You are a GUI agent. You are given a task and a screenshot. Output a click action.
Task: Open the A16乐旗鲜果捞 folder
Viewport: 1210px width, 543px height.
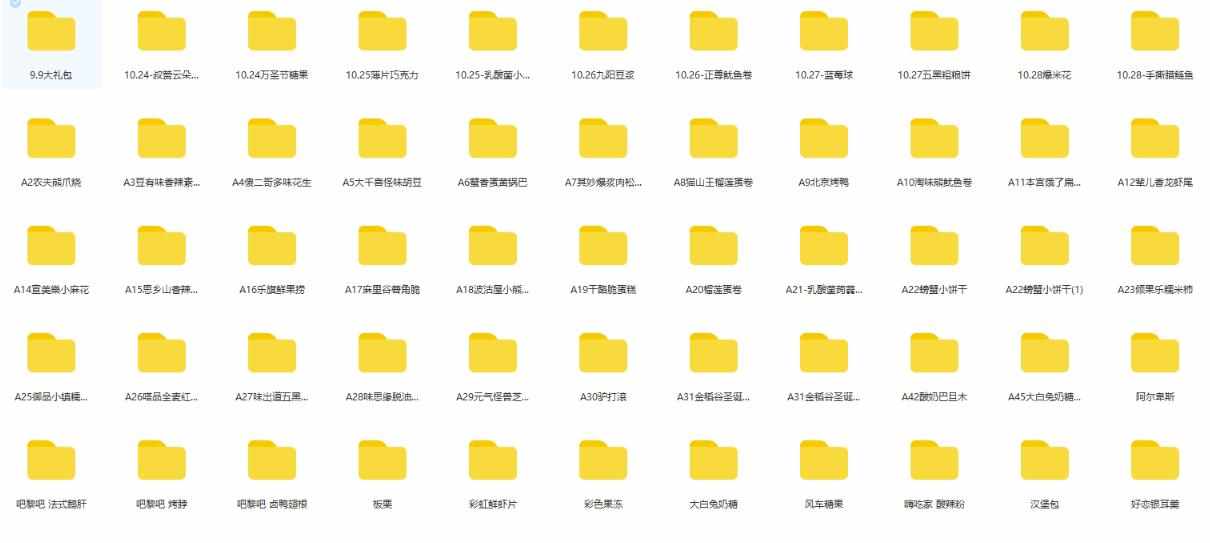point(272,246)
